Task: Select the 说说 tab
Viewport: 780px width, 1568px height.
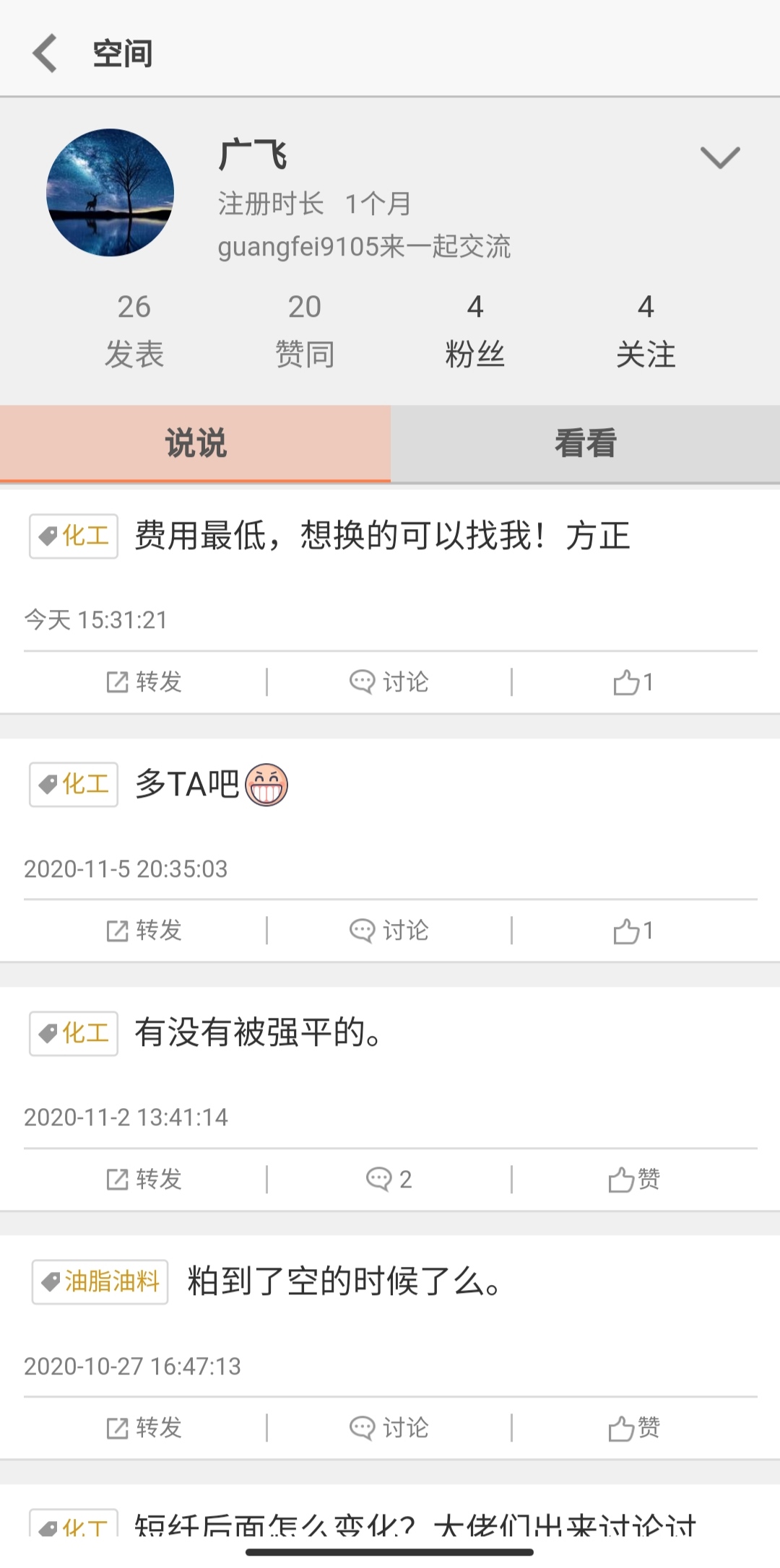Action: click(195, 443)
